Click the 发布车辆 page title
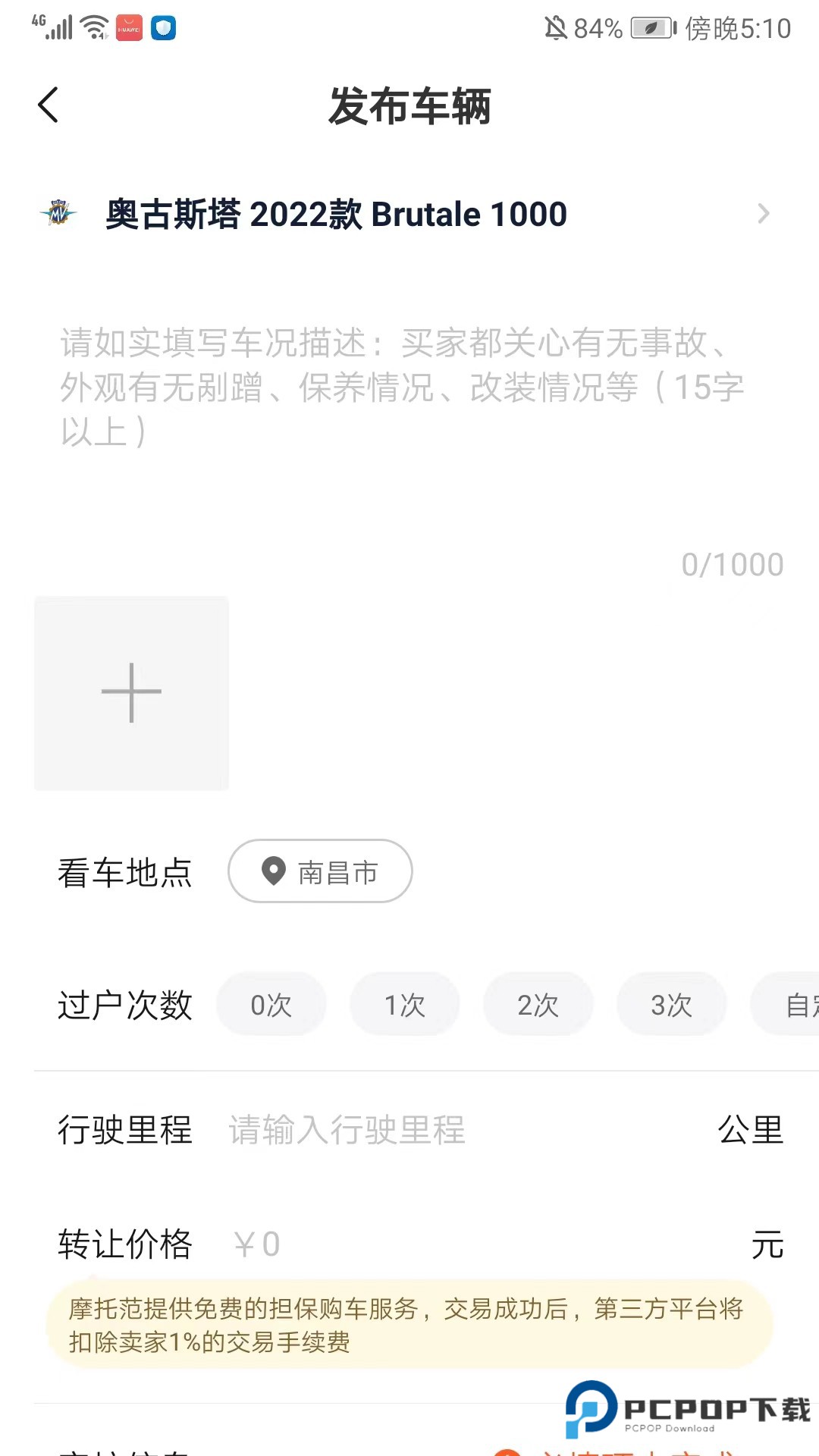819x1456 pixels. tap(409, 106)
